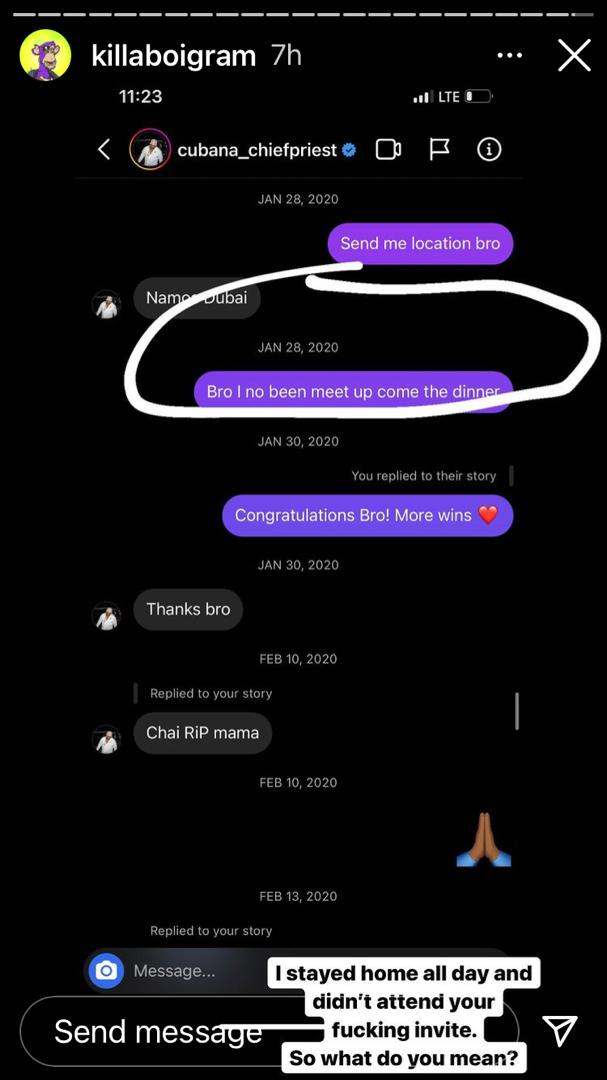
Task: Open the killaboigram username link
Action: (x=174, y=55)
